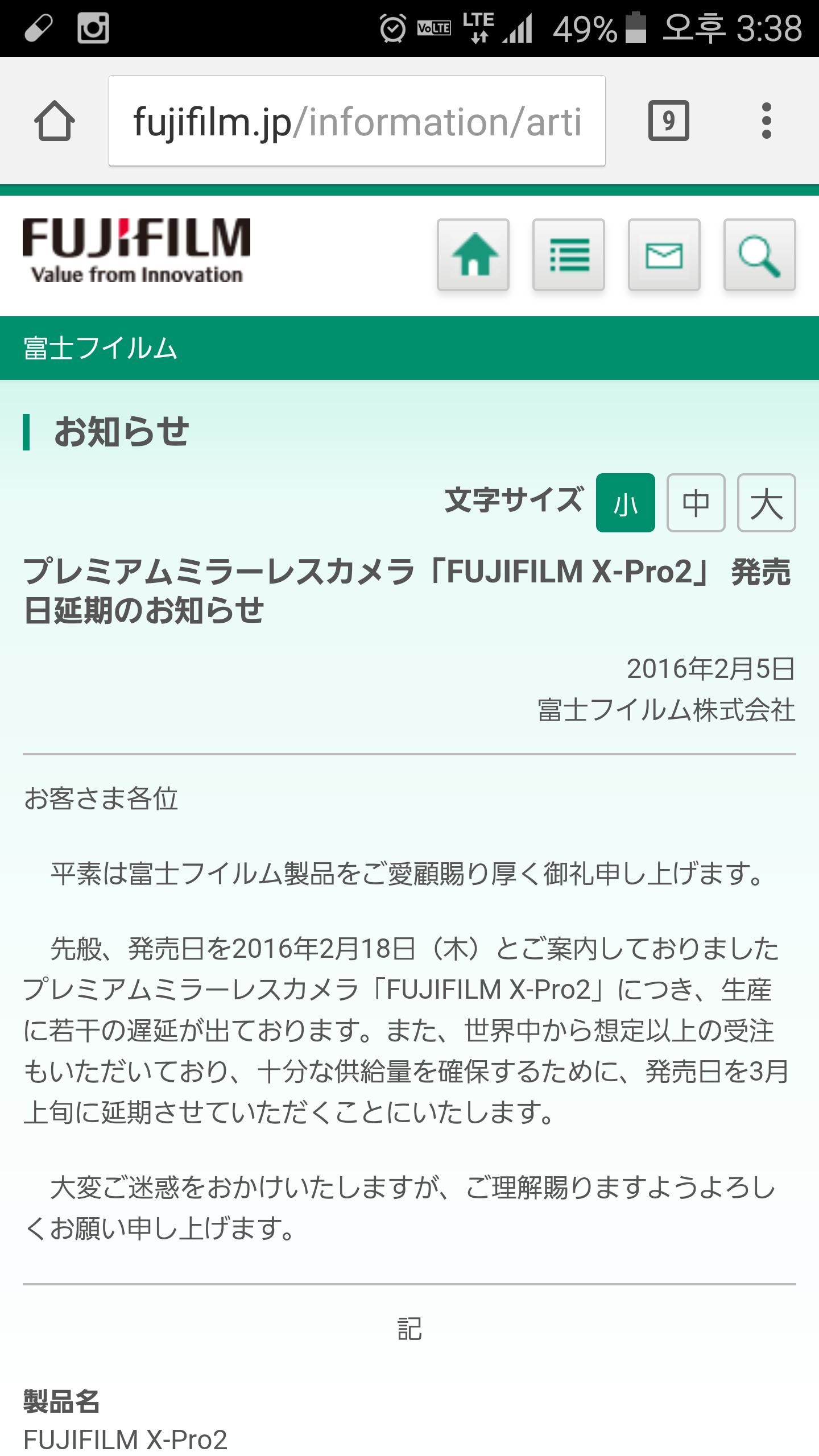Select medium text size 中
819x1456 pixels.
tap(696, 503)
